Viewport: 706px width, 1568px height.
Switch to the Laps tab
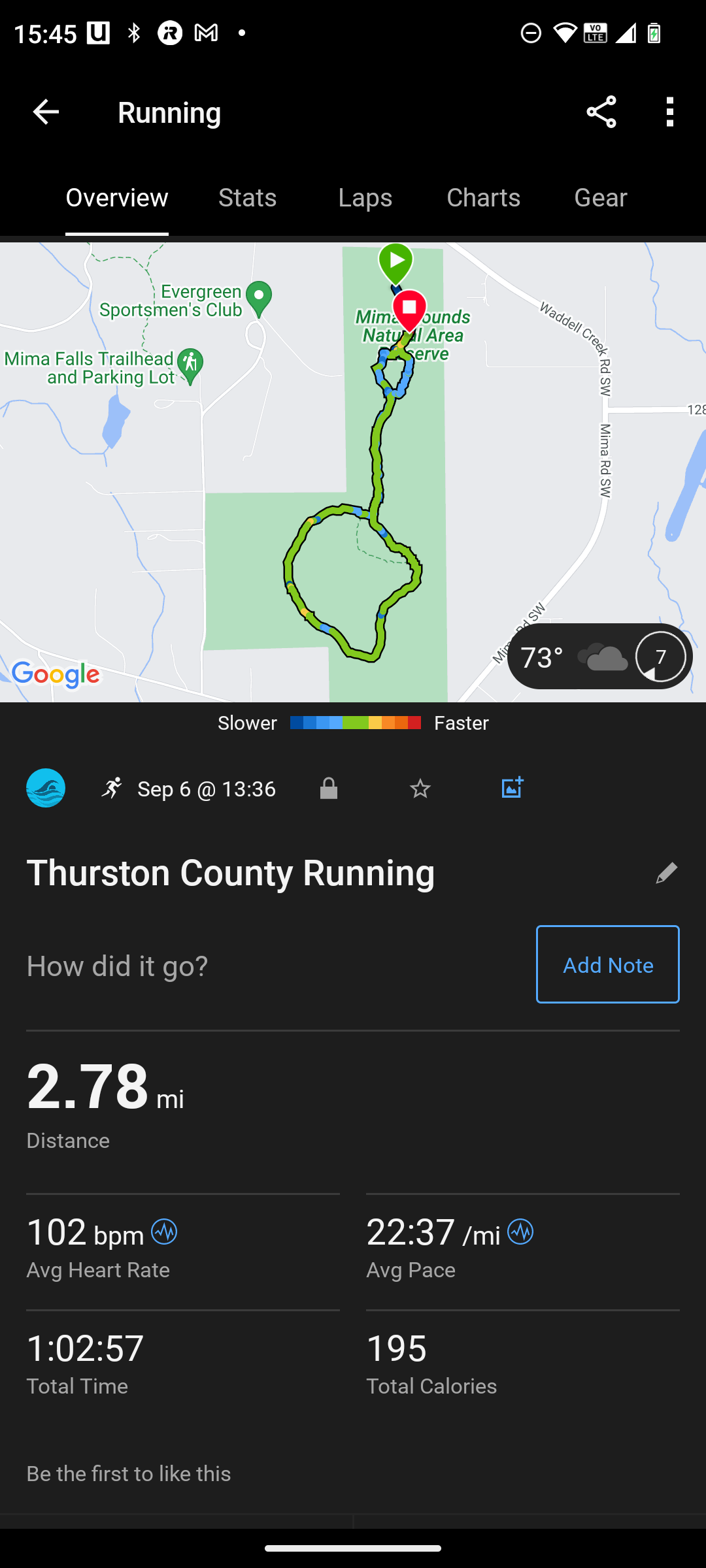coord(365,198)
